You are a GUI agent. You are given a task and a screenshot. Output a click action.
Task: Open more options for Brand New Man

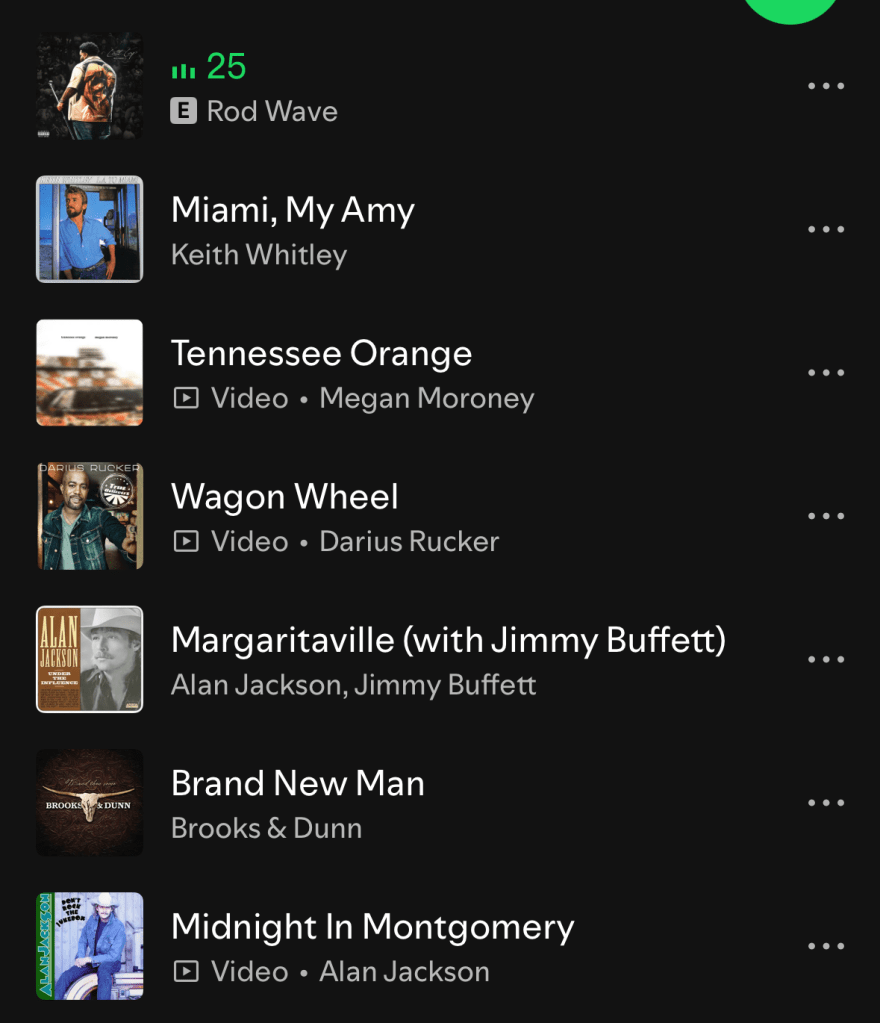[826, 803]
